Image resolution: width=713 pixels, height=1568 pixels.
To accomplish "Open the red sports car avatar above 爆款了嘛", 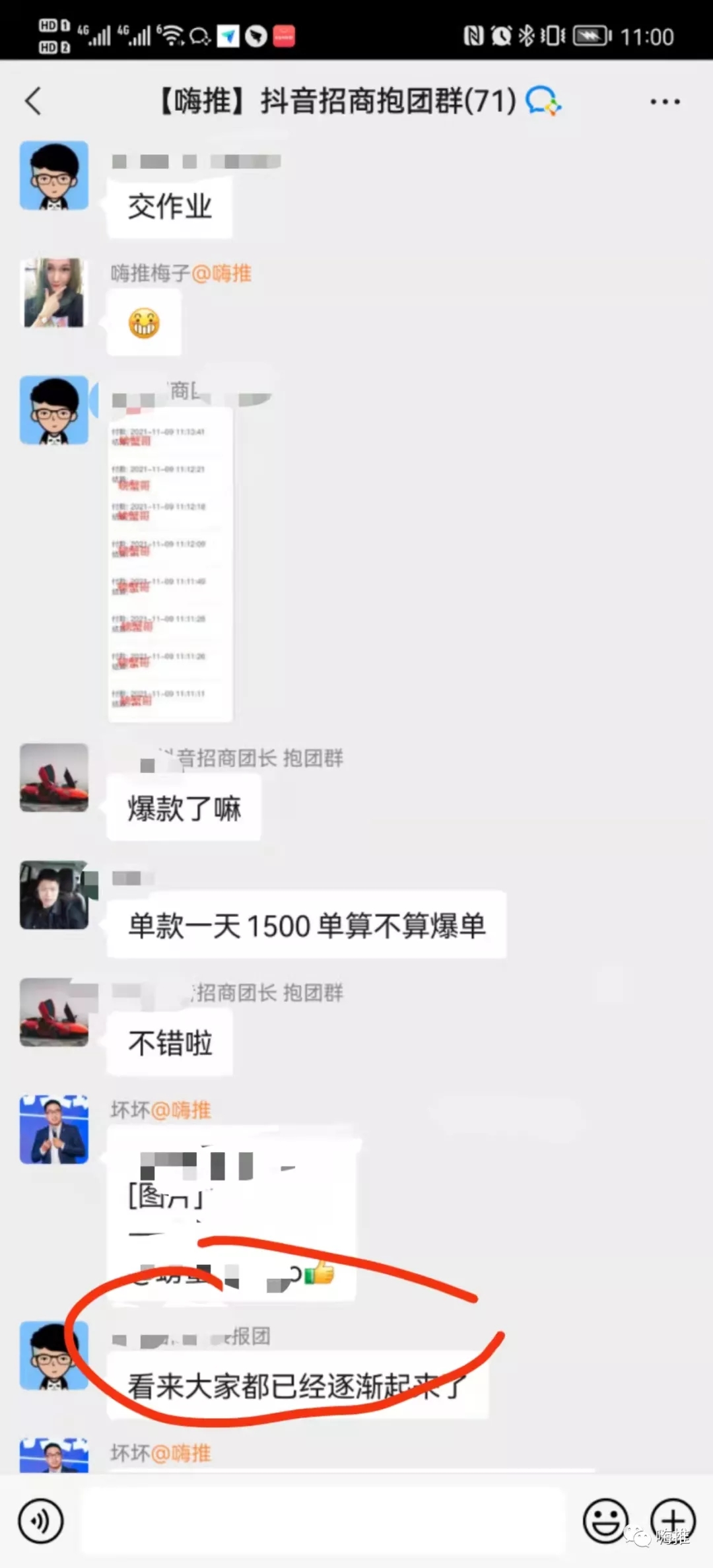I will tap(54, 777).
